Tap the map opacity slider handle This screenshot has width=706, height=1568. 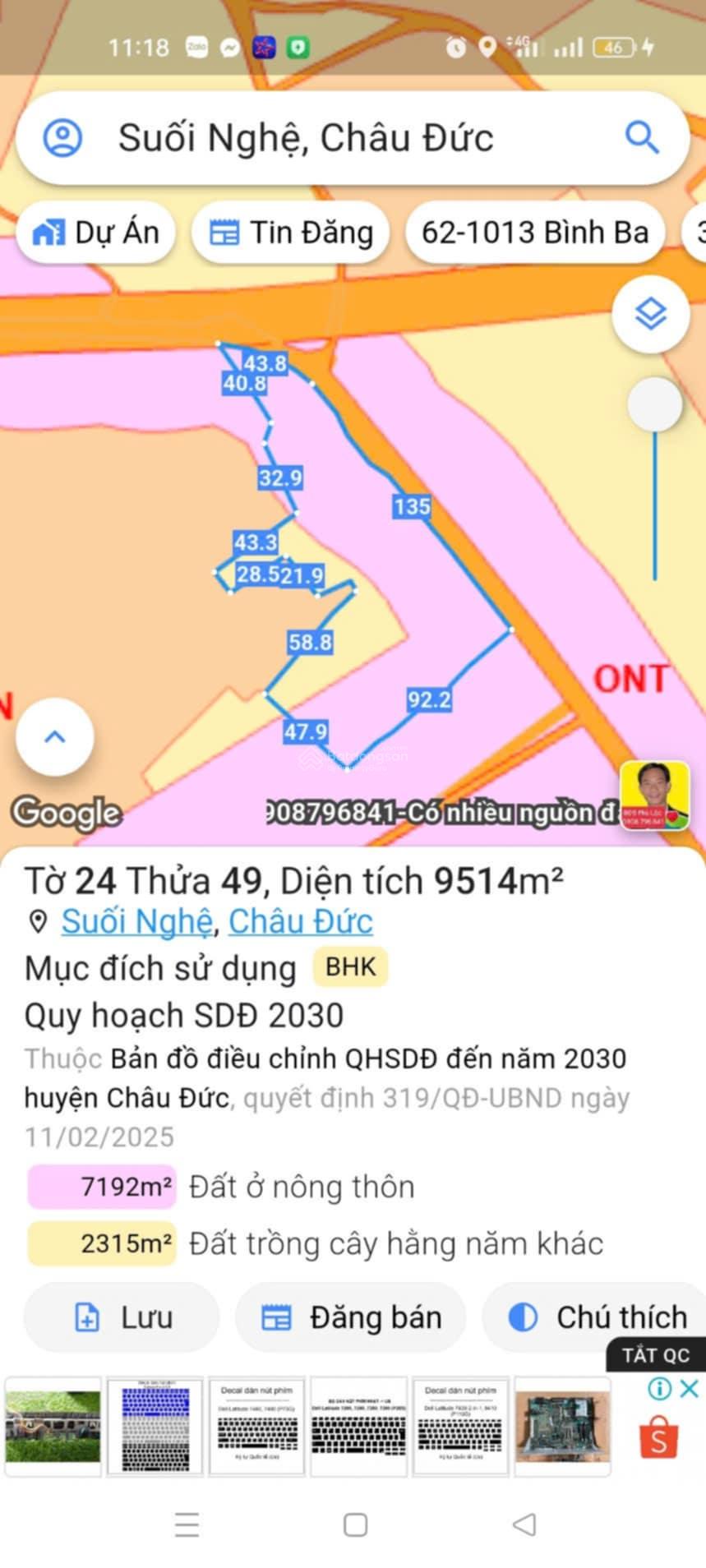point(654,404)
